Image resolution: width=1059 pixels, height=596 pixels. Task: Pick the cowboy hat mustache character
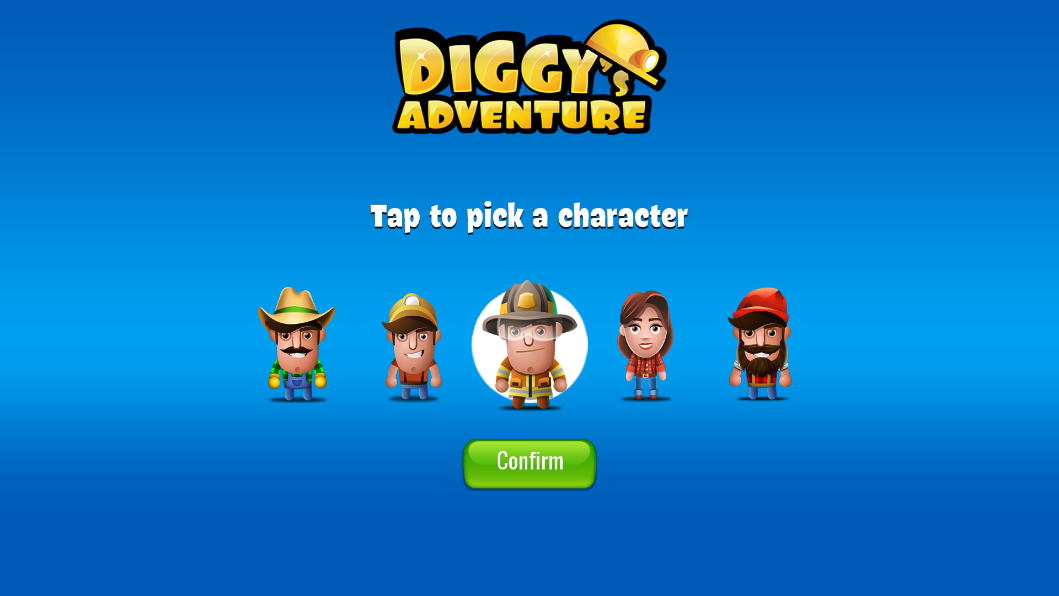296,345
